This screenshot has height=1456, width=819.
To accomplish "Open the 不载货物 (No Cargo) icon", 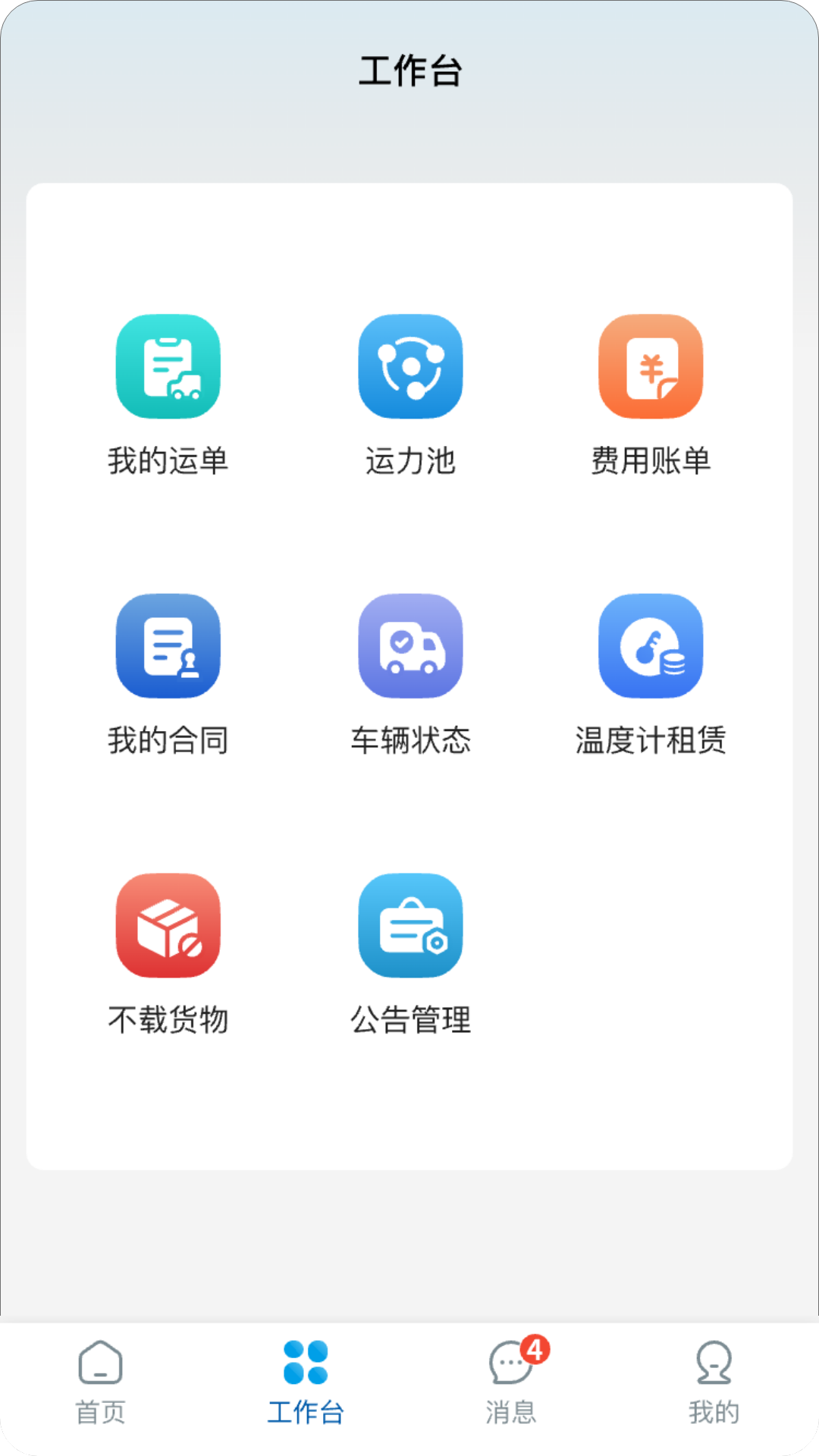I will (168, 925).
